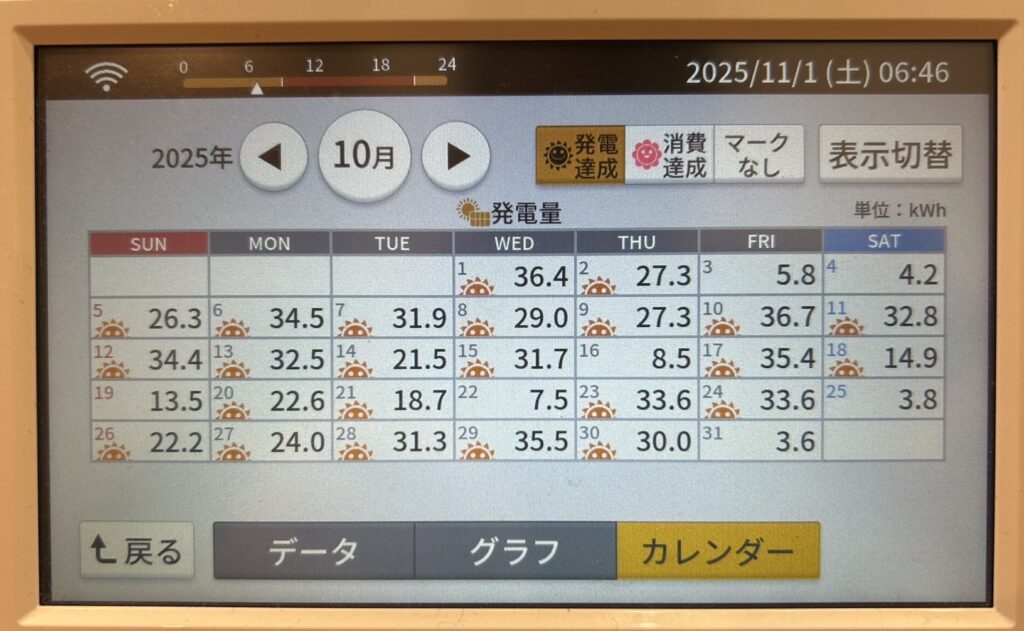
Task: Open the カレンダー tab
Action: coord(717,551)
